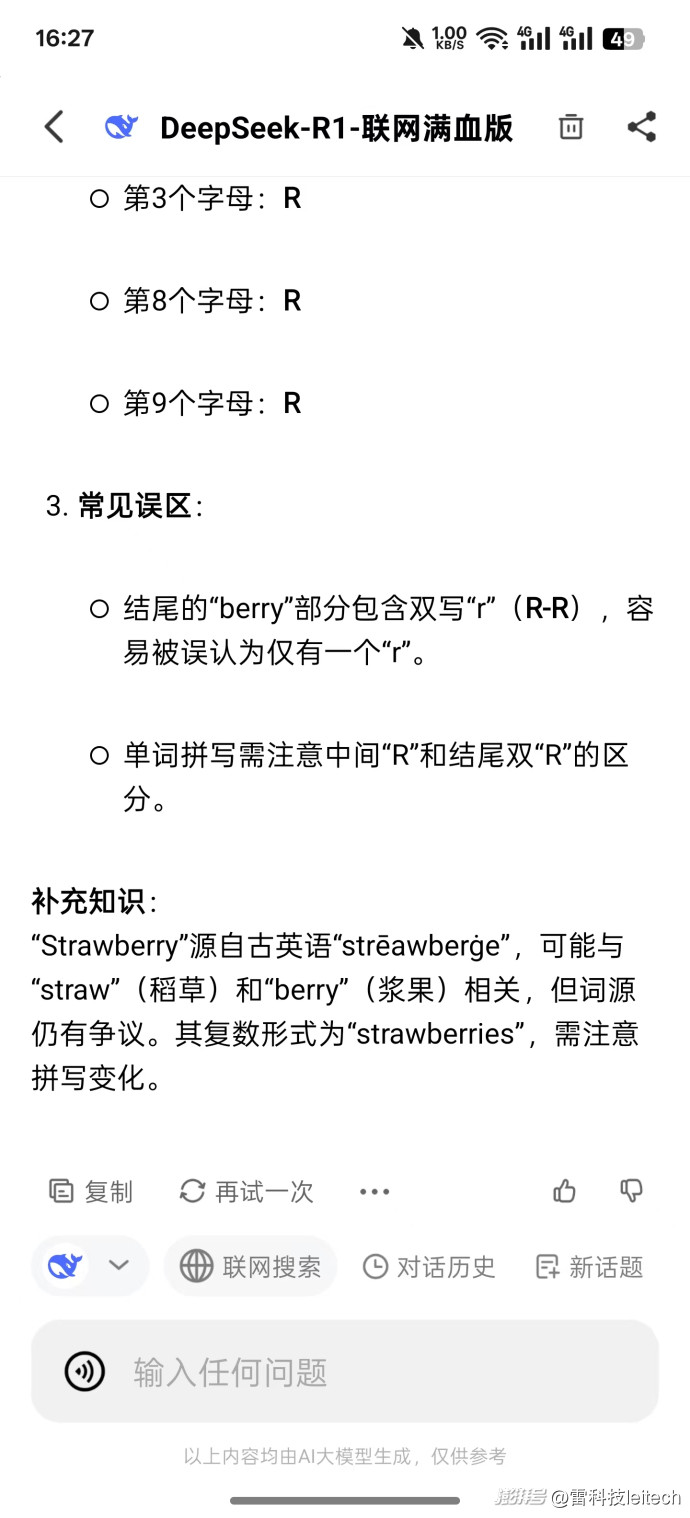Tap the voice input icon

[x=85, y=1371]
